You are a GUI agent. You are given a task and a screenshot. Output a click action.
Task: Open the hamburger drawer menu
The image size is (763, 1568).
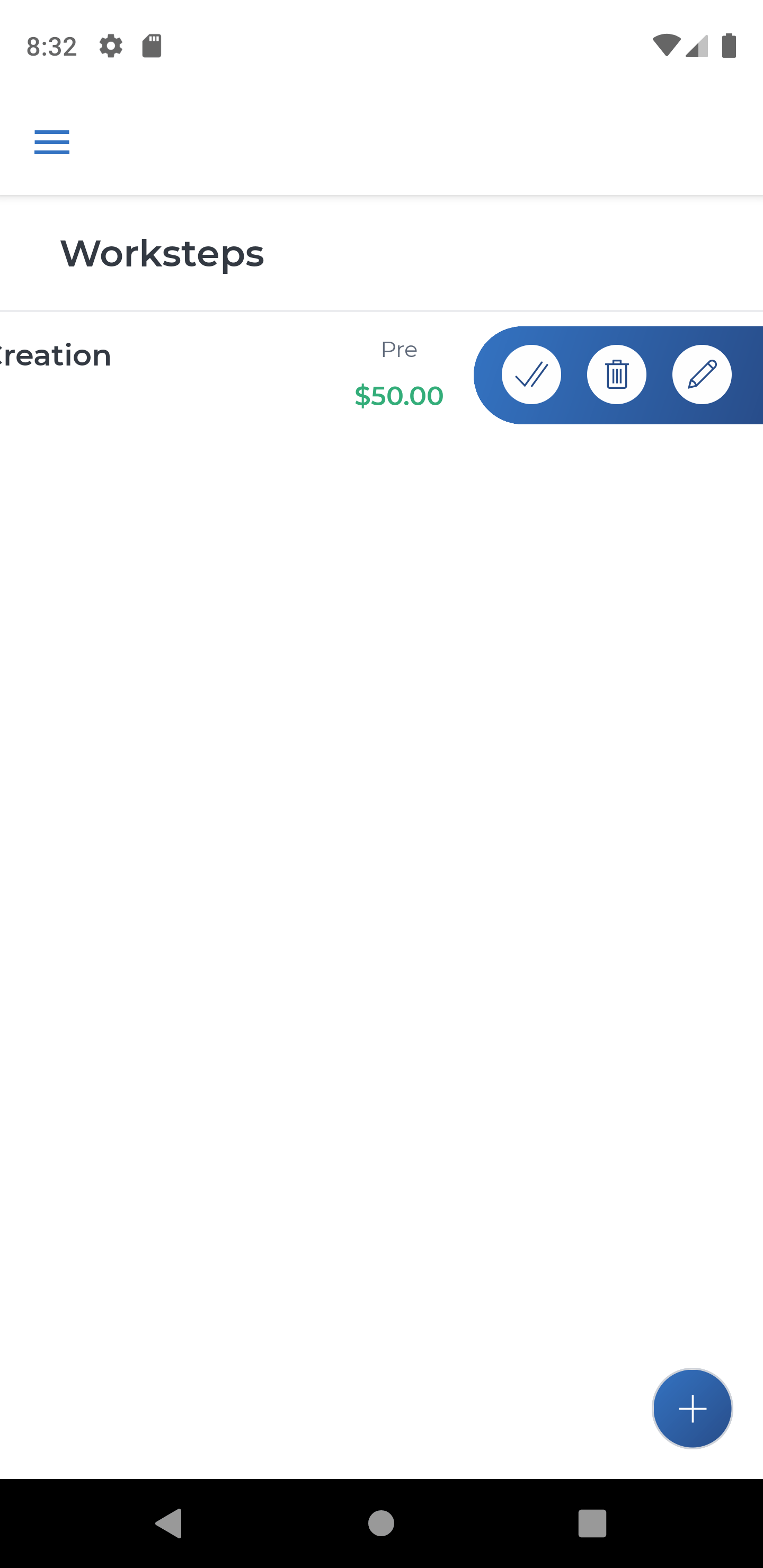tap(52, 142)
